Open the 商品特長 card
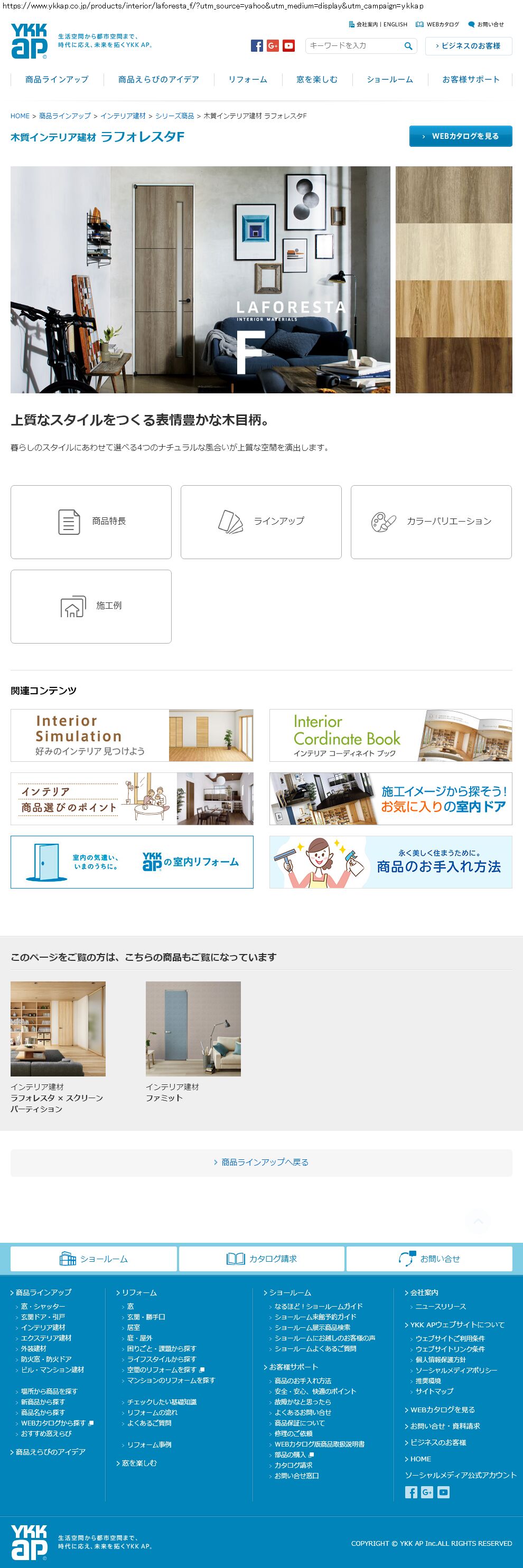 pyautogui.click(x=91, y=522)
